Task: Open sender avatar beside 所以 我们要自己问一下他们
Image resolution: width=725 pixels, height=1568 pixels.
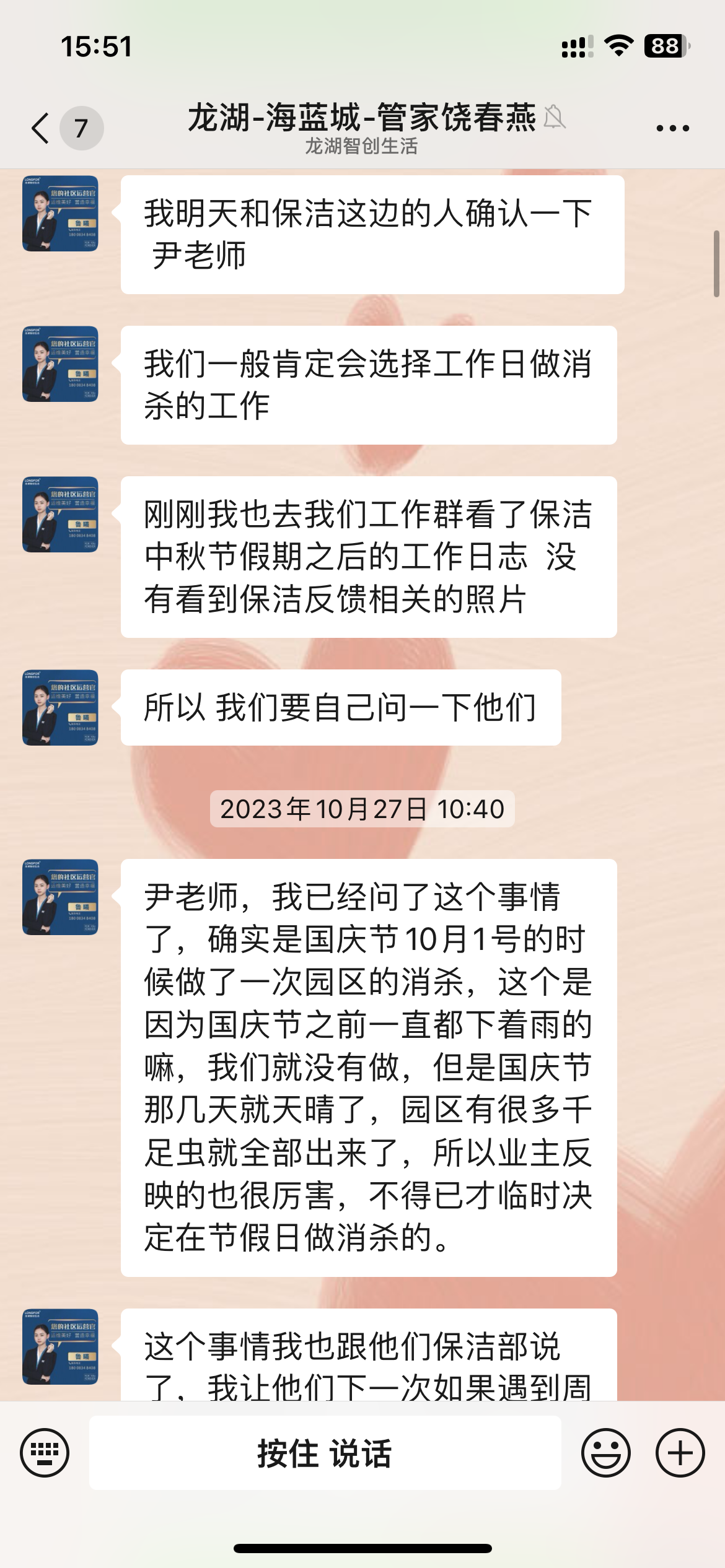Action: (x=60, y=707)
